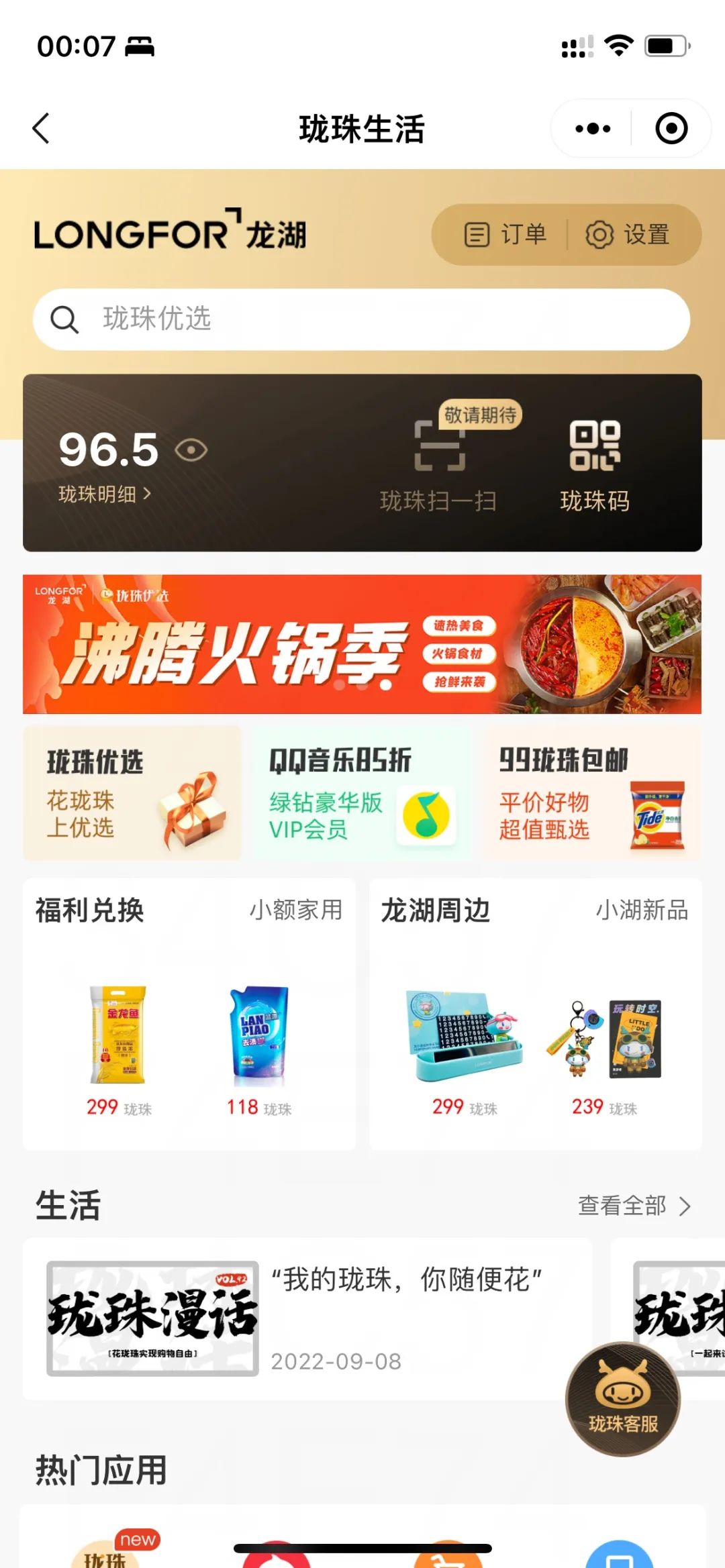Open the 沸腾火锅季 promotional banner
The image size is (725, 1568).
361,644
